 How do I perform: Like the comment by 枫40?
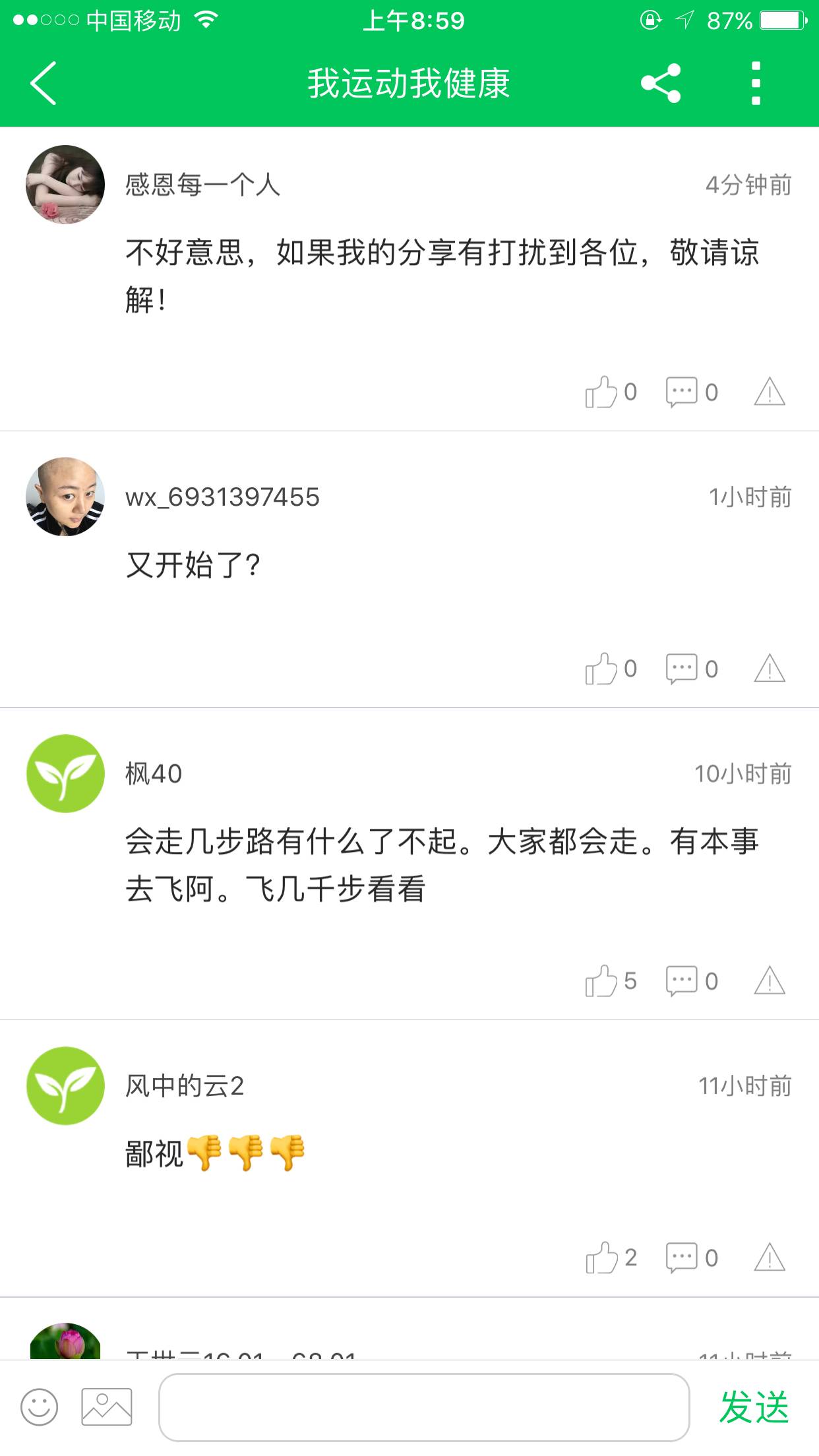601,981
